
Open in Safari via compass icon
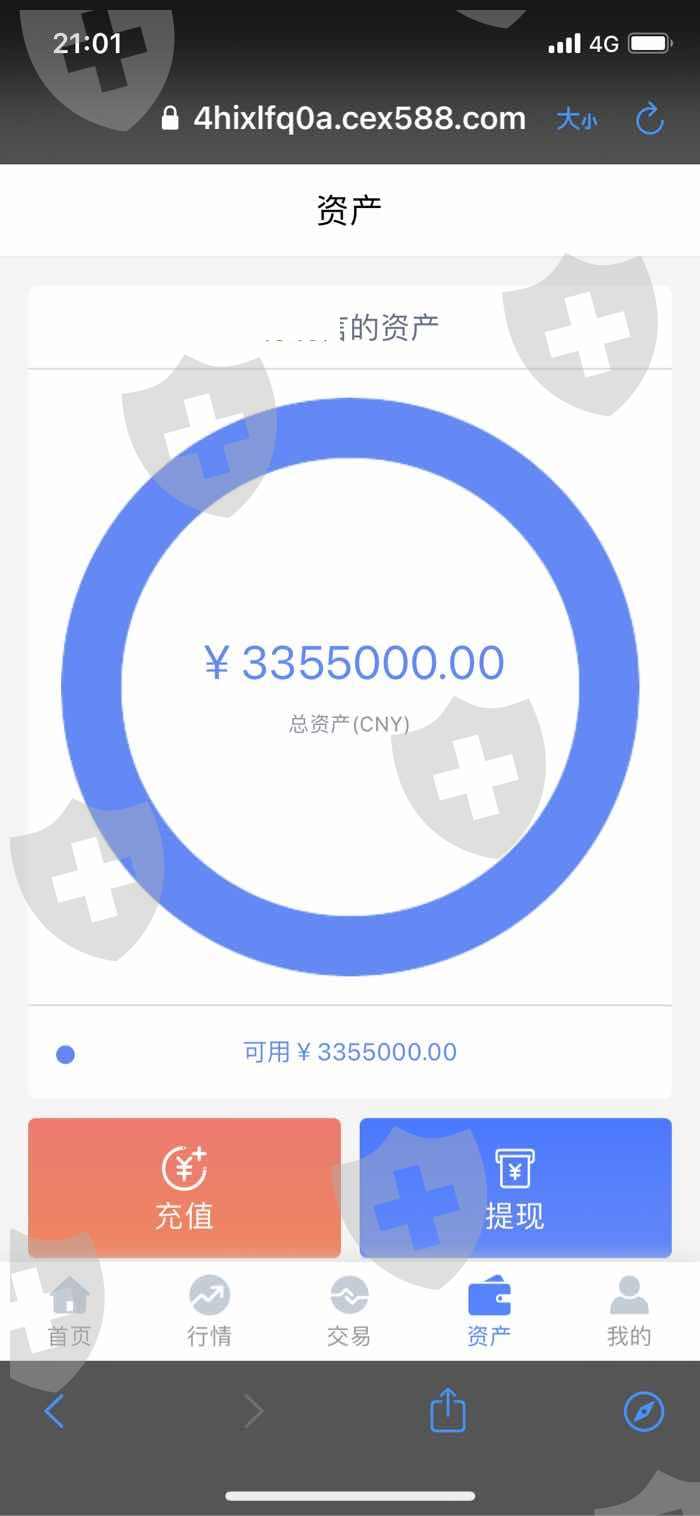tap(644, 1412)
